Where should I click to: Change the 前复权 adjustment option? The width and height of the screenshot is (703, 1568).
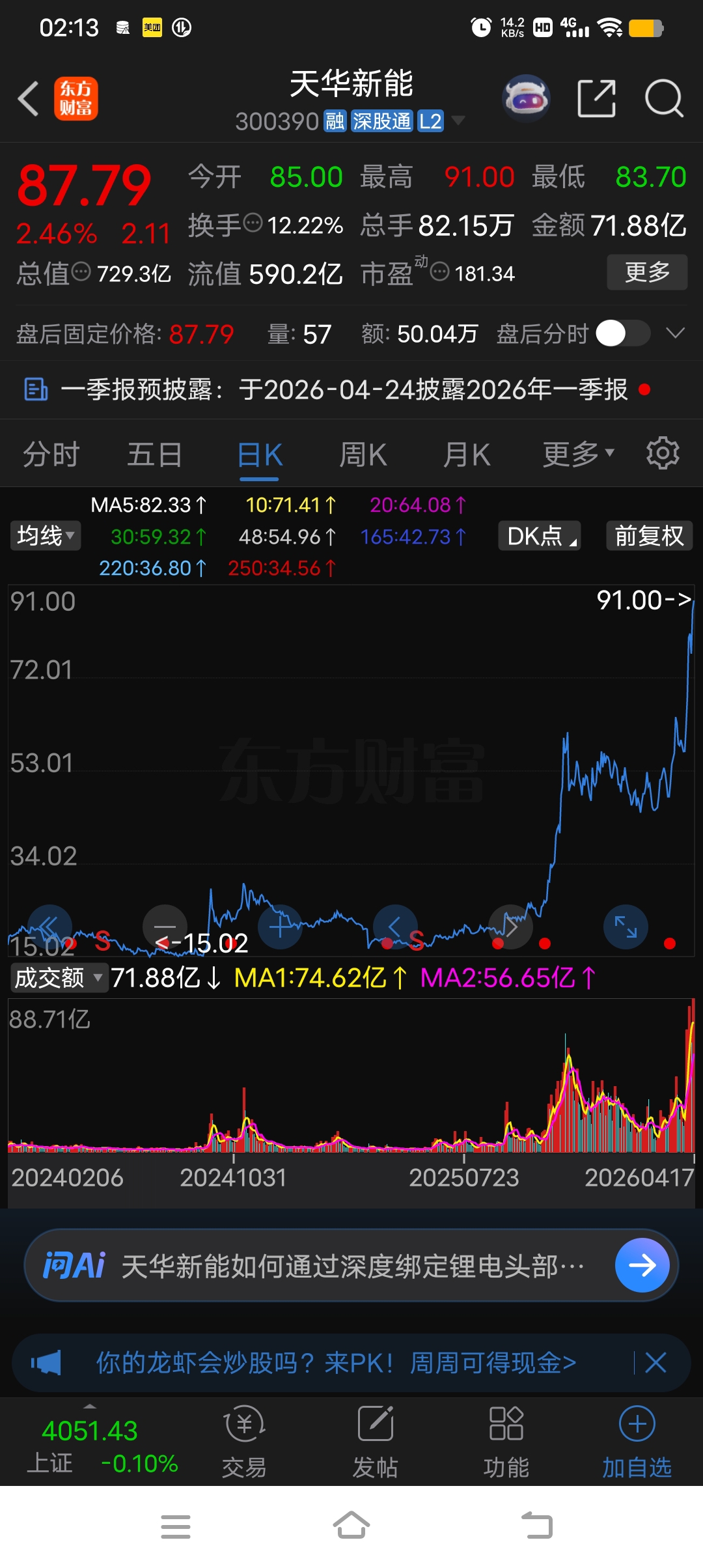point(650,536)
